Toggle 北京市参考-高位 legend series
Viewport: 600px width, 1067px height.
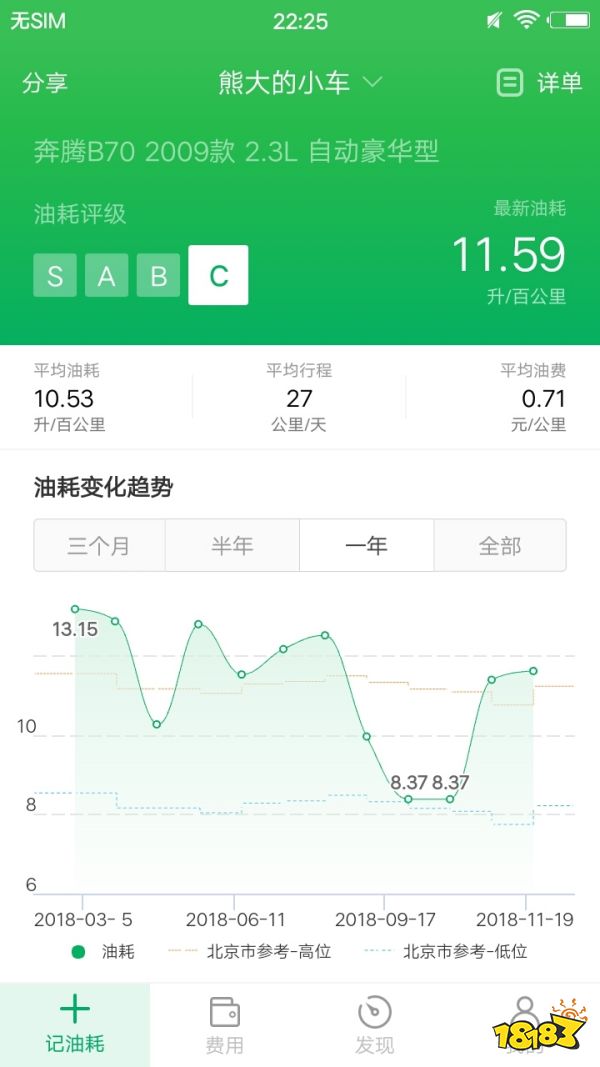(x=250, y=951)
